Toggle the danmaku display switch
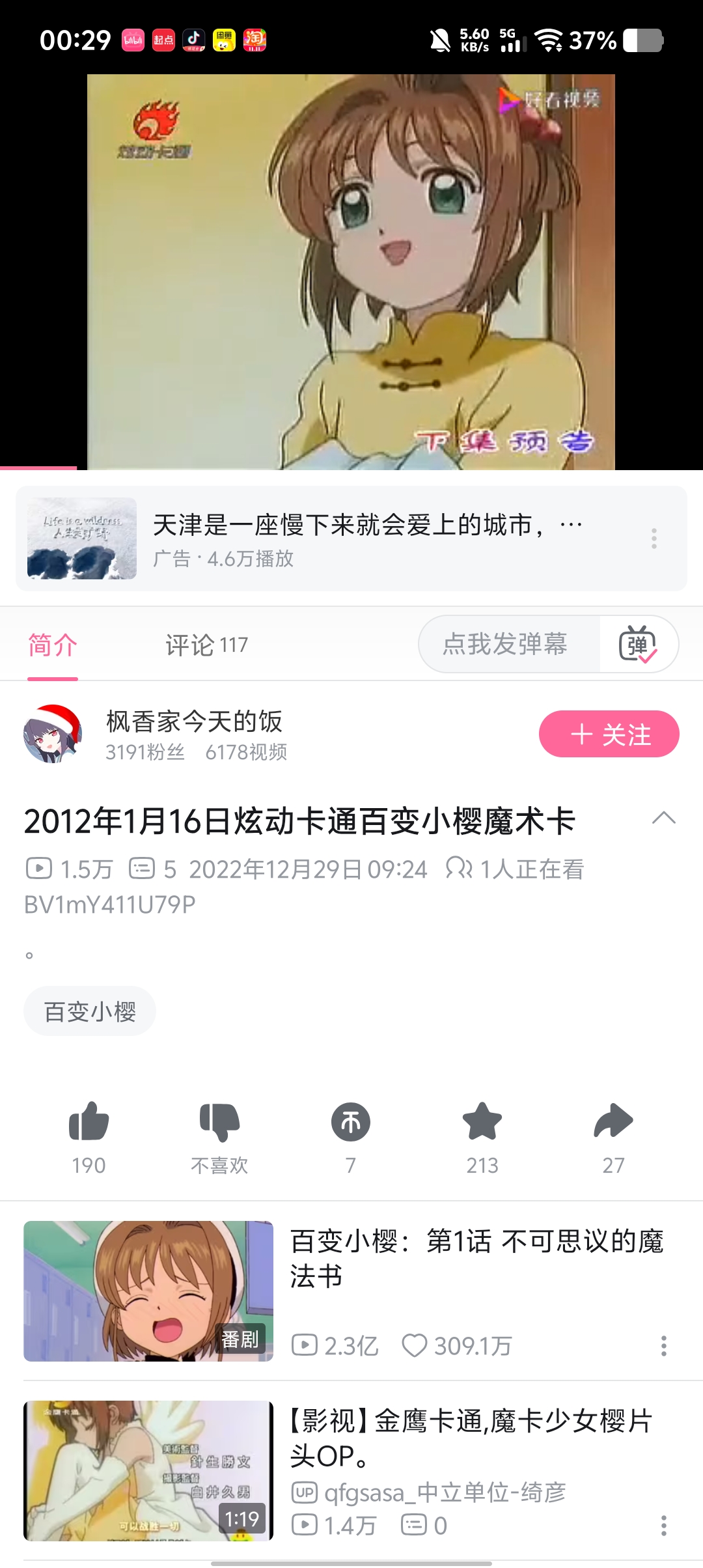The height and width of the screenshot is (1568, 703). coord(638,644)
